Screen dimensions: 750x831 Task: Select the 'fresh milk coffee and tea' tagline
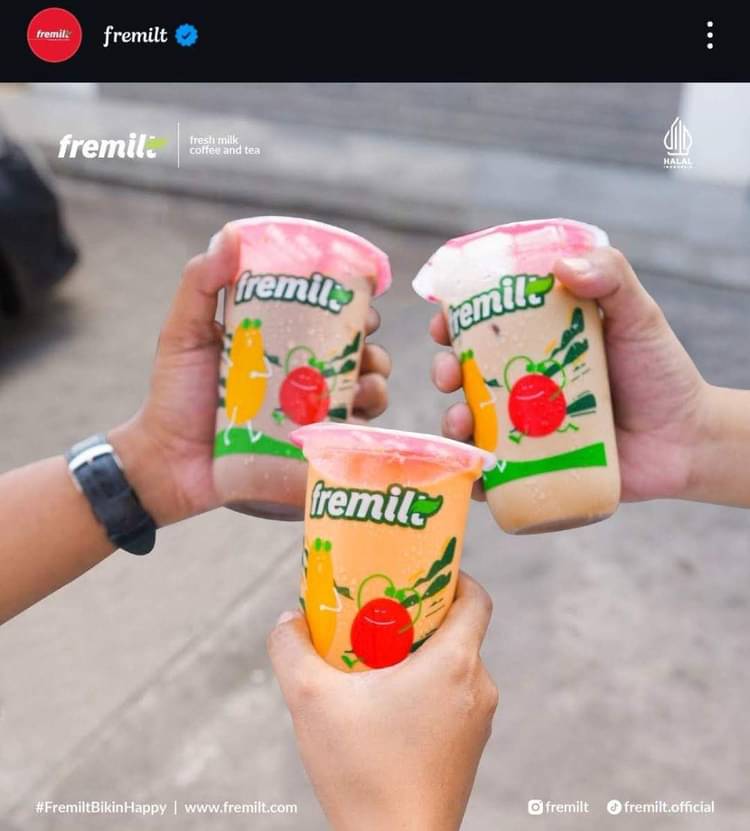pyautogui.click(x=224, y=146)
